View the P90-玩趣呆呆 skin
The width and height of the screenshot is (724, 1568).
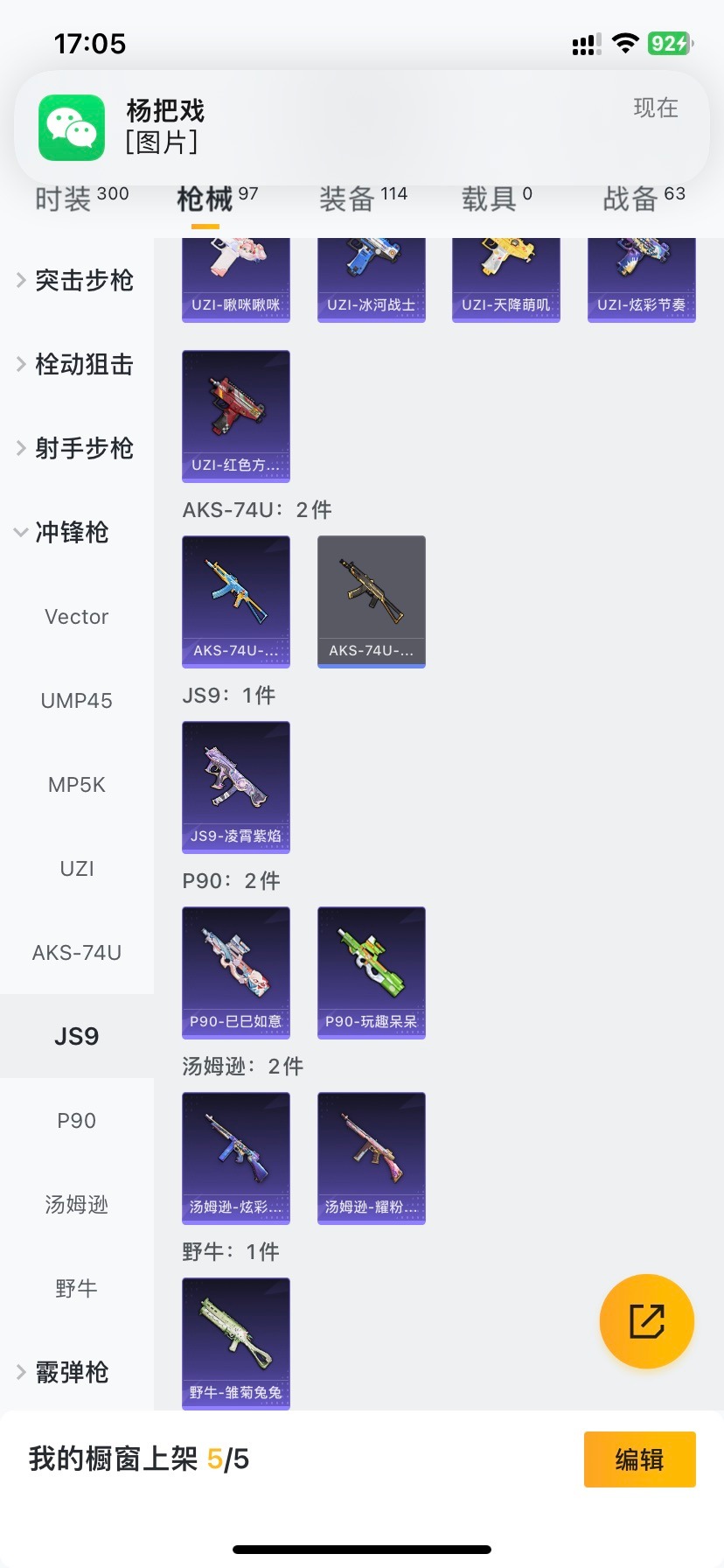[x=371, y=972]
